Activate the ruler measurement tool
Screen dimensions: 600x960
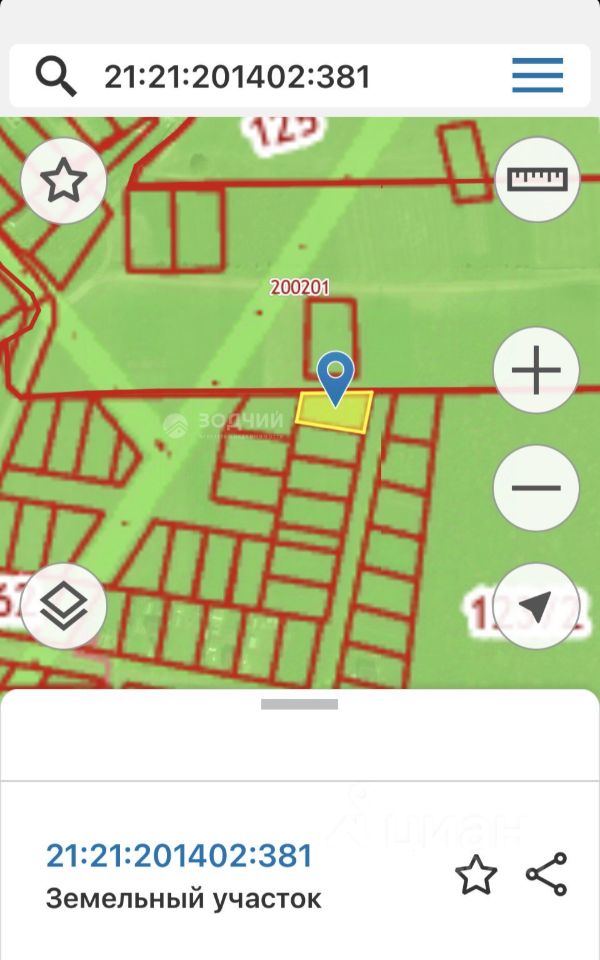coord(537,179)
